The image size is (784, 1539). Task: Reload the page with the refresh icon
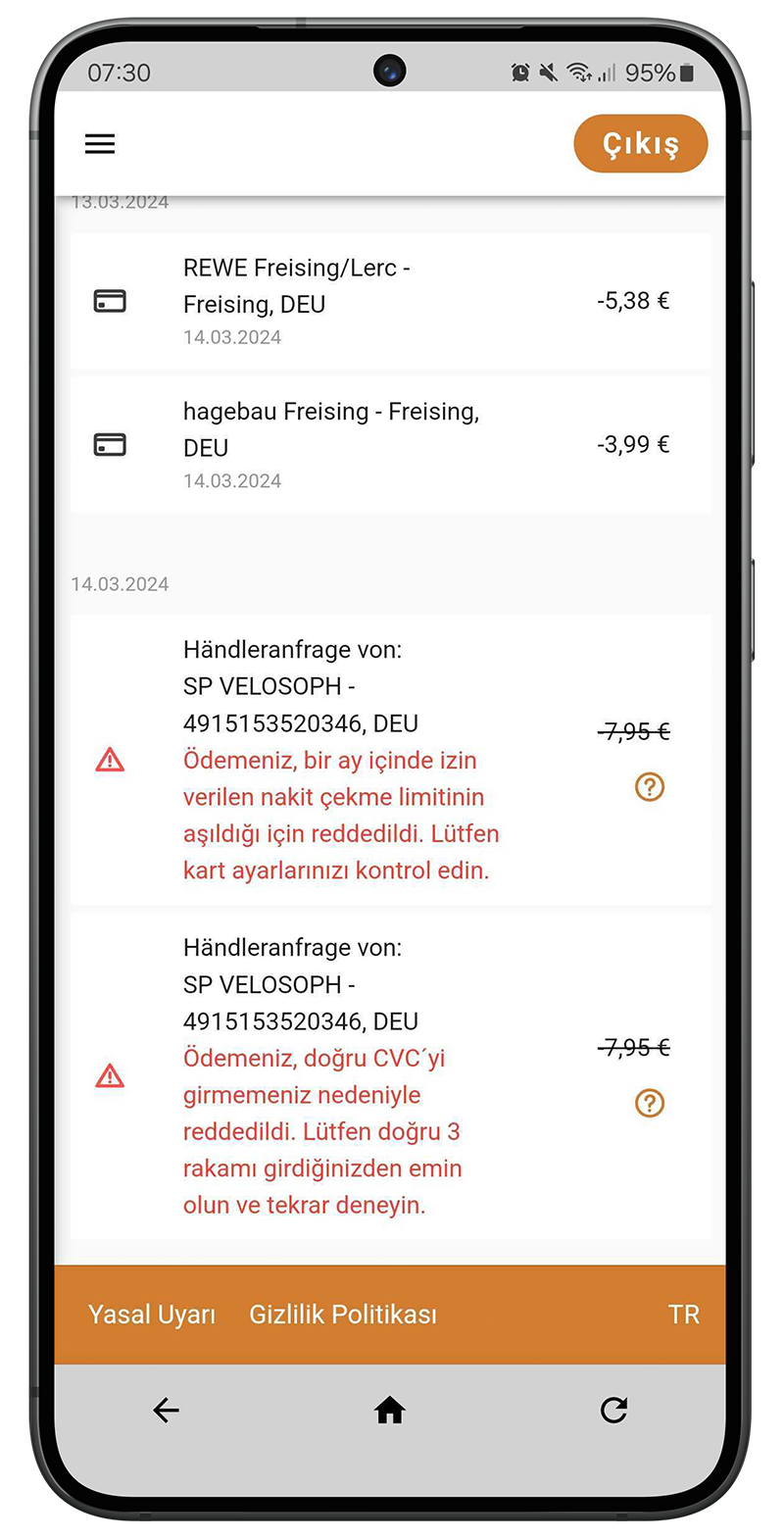(x=613, y=1411)
